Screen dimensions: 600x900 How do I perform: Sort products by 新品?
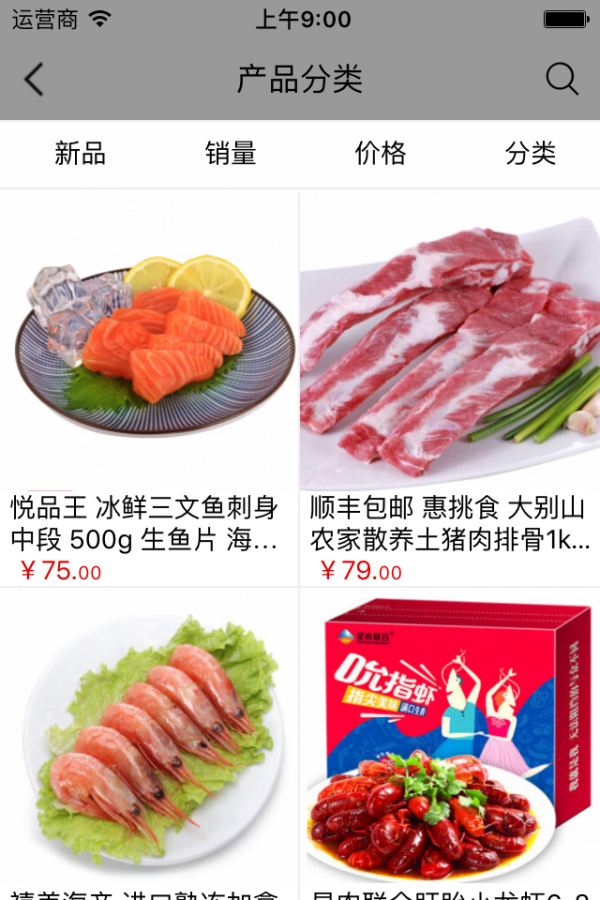coord(80,153)
